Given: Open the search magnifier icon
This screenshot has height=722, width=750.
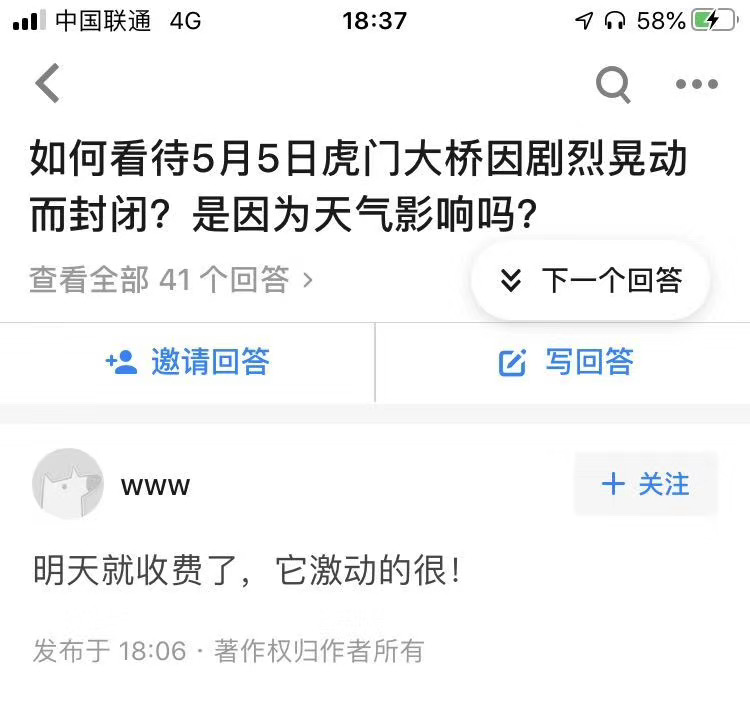Looking at the screenshot, I should pos(613,84).
